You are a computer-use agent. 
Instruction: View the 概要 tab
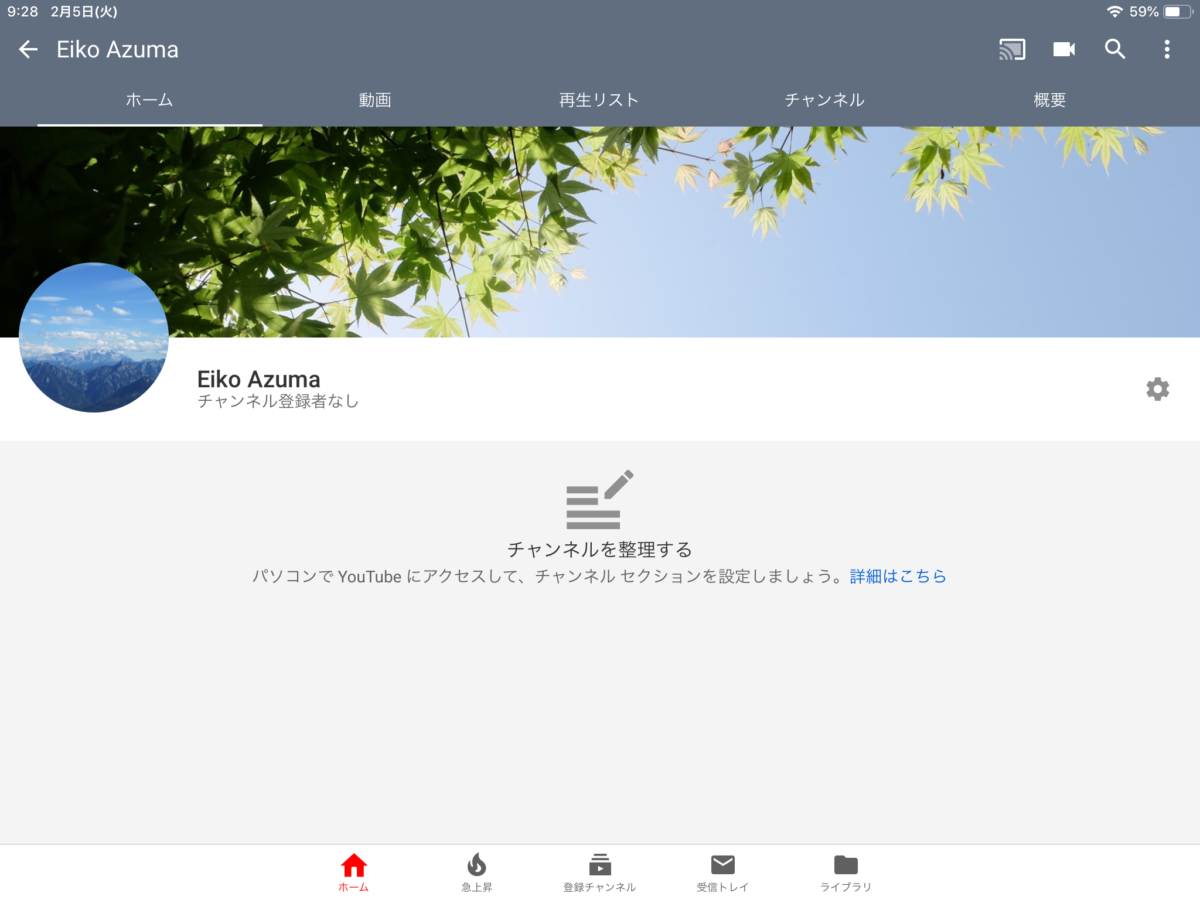tap(1050, 100)
